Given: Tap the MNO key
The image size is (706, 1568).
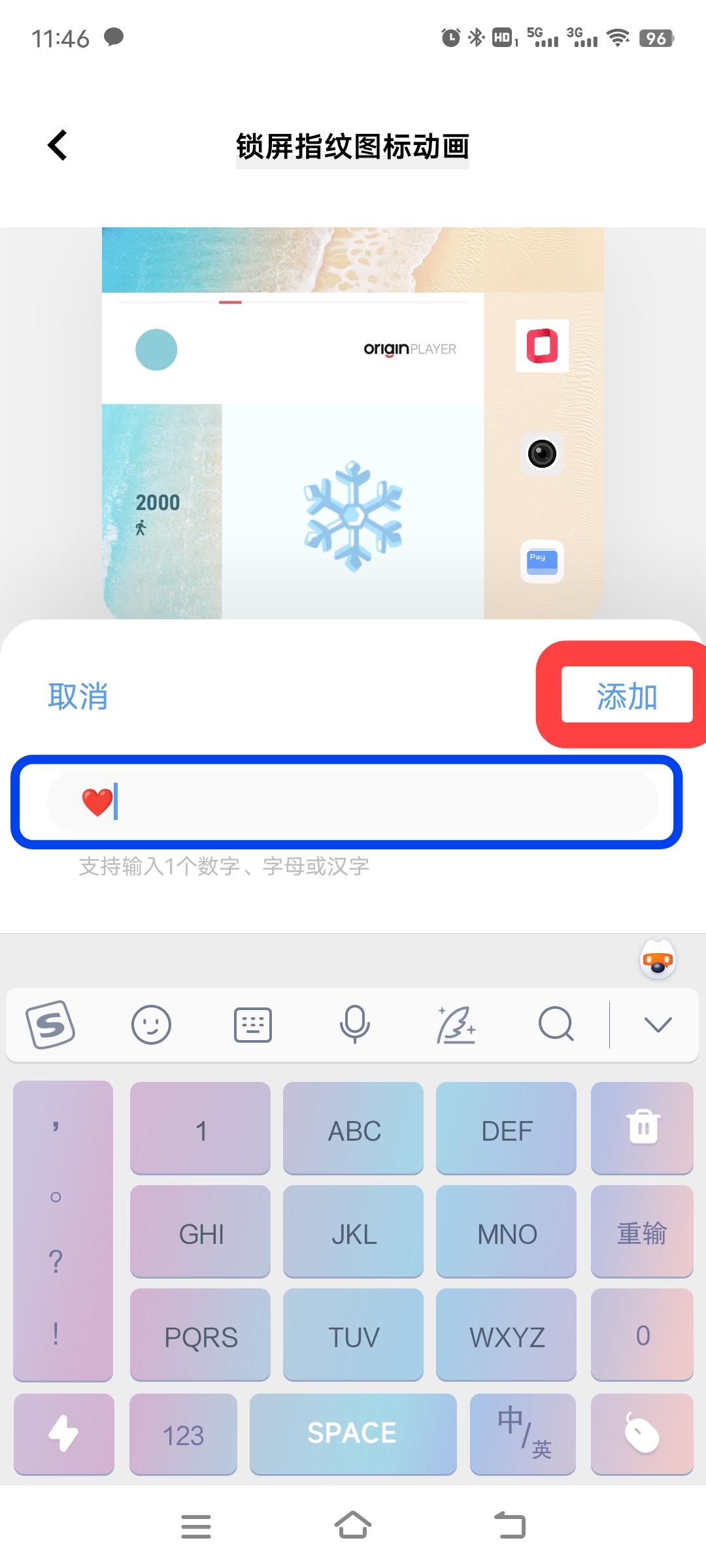Looking at the screenshot, I should tap(507, 1232).
